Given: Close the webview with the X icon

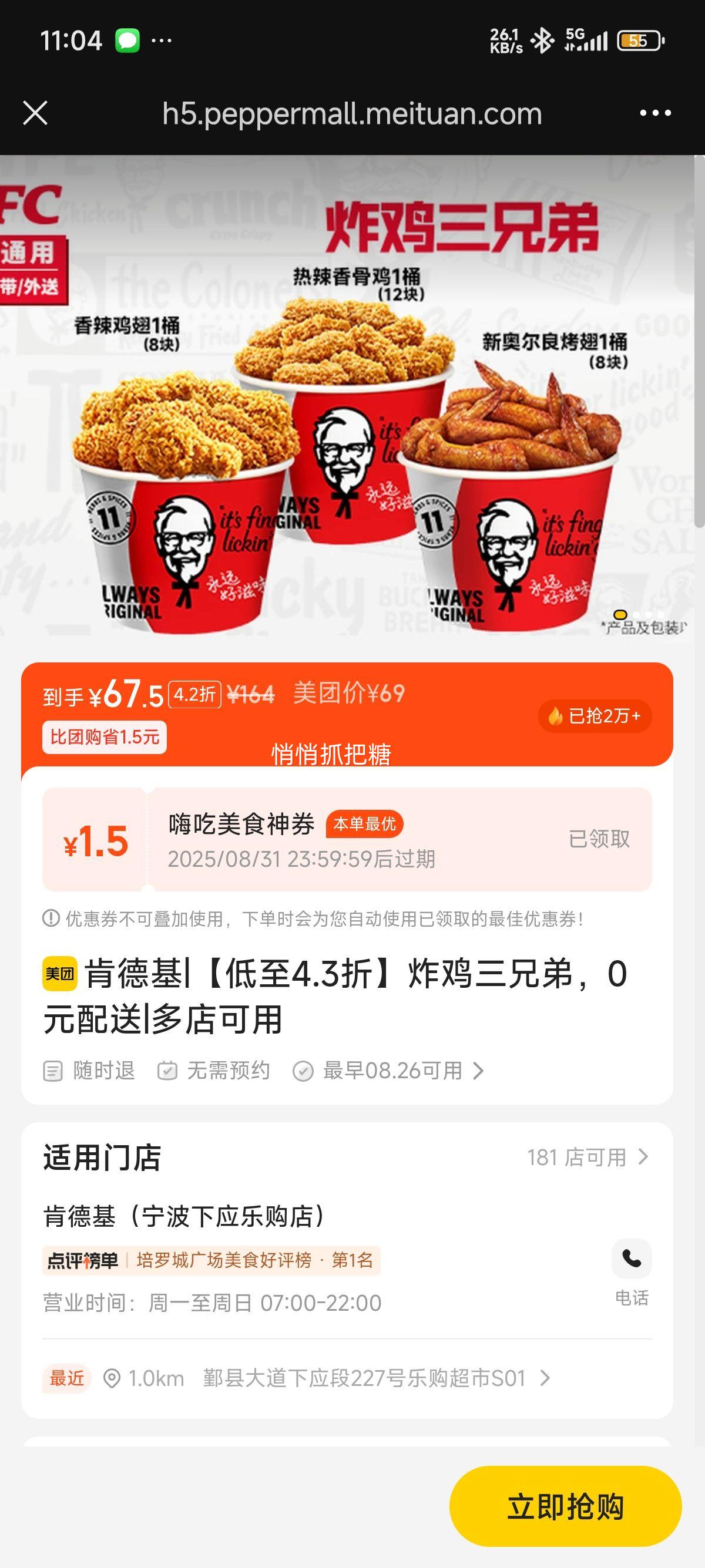Looking at the screenshot, I should click(35, 113).
